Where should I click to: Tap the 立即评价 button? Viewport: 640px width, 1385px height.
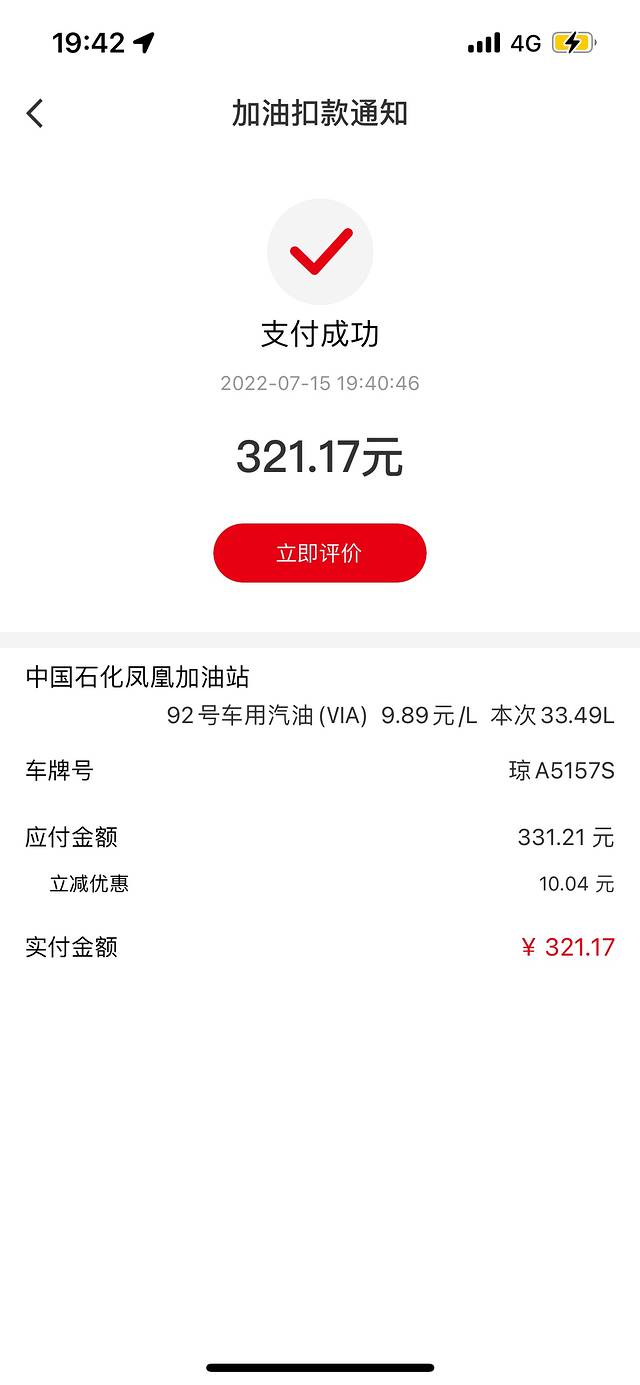319,553
